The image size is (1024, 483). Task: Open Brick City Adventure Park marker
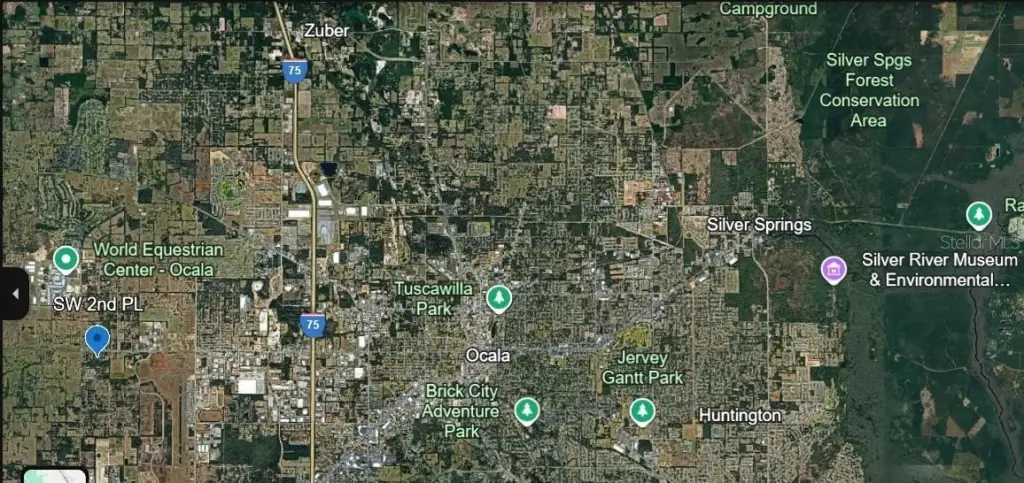click(526, 410)
